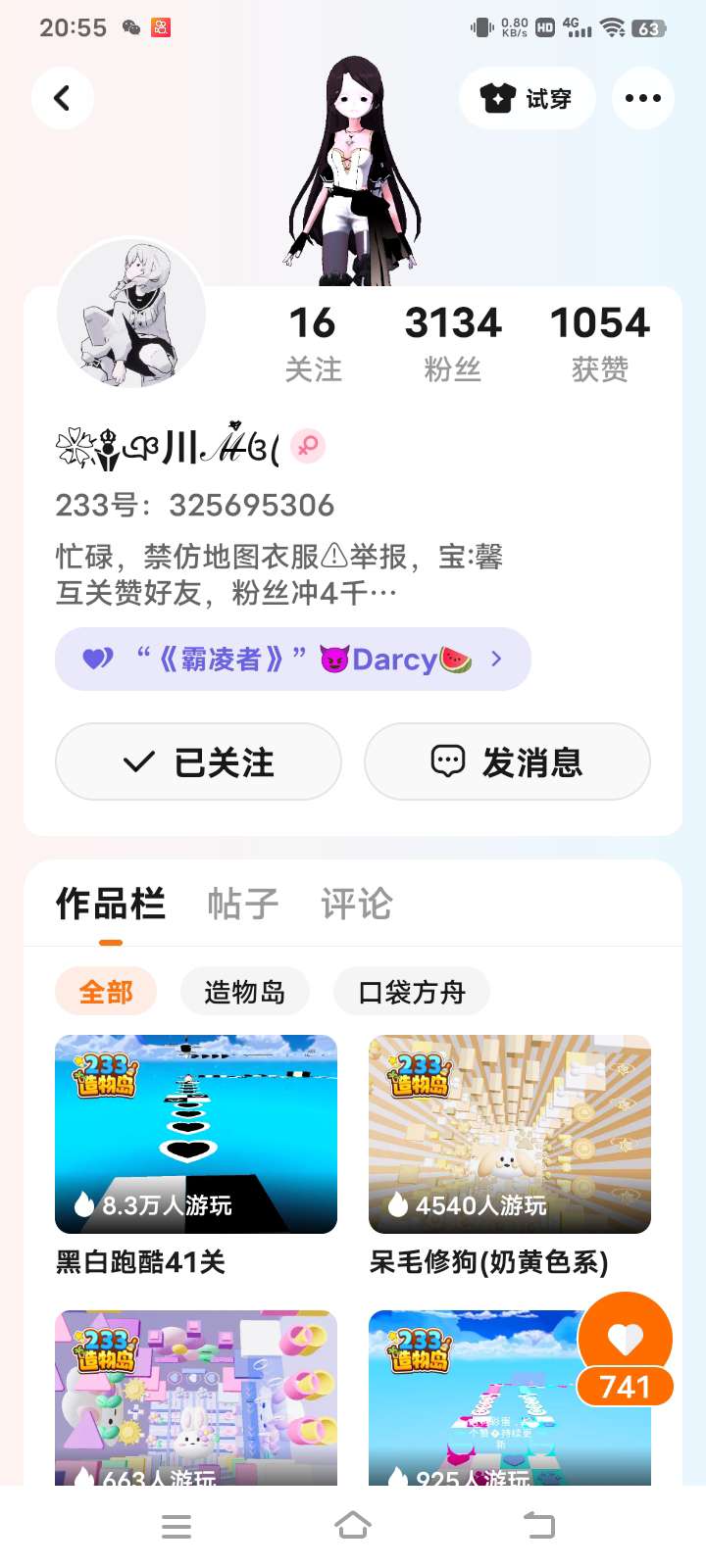The height and width of the screenshot is (1568, 706).
Task: Go back using the top-left arrow
Action: click(x=62, y=98)
